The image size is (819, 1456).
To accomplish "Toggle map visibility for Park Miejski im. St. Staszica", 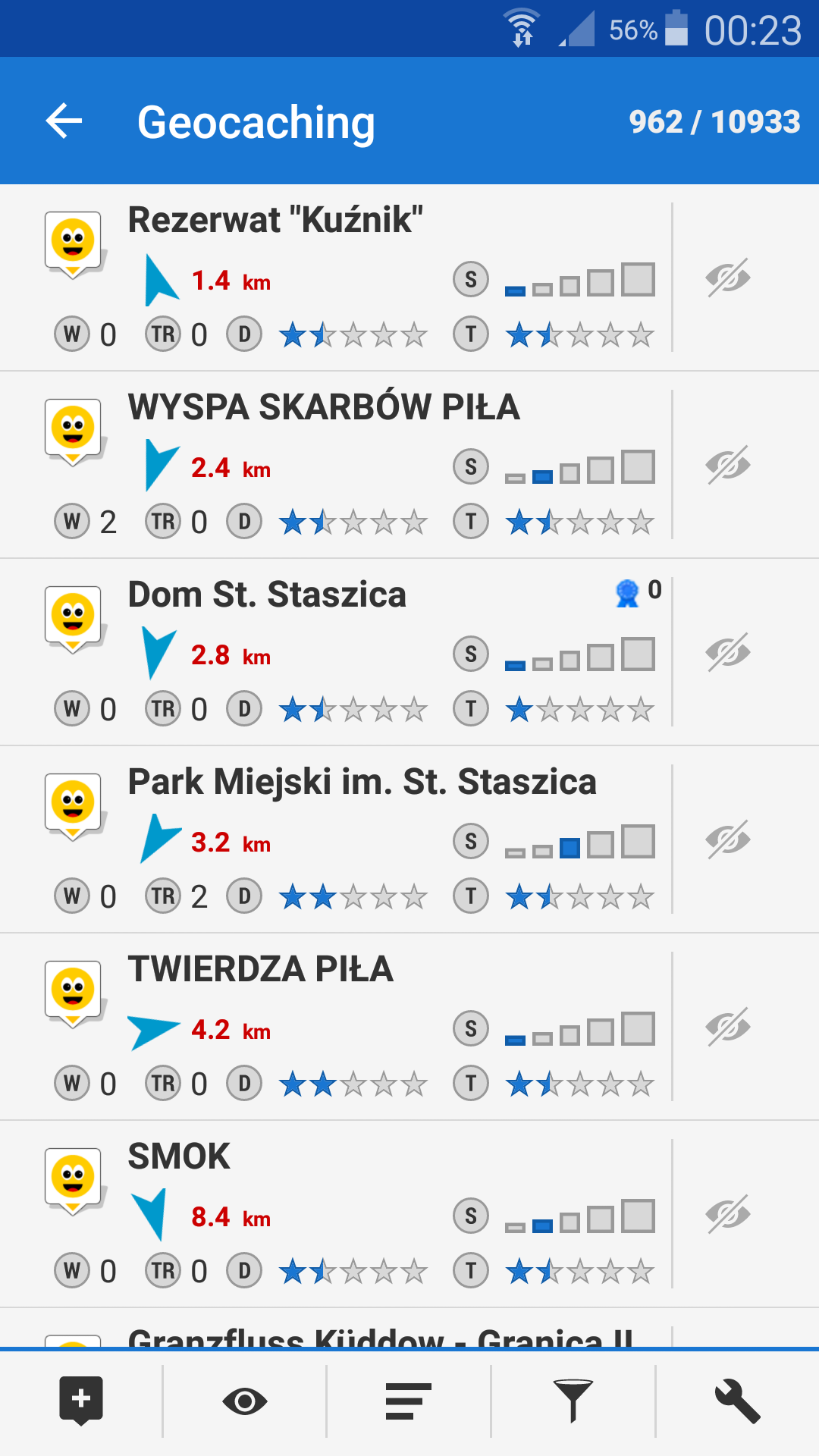I will point(728,839).
